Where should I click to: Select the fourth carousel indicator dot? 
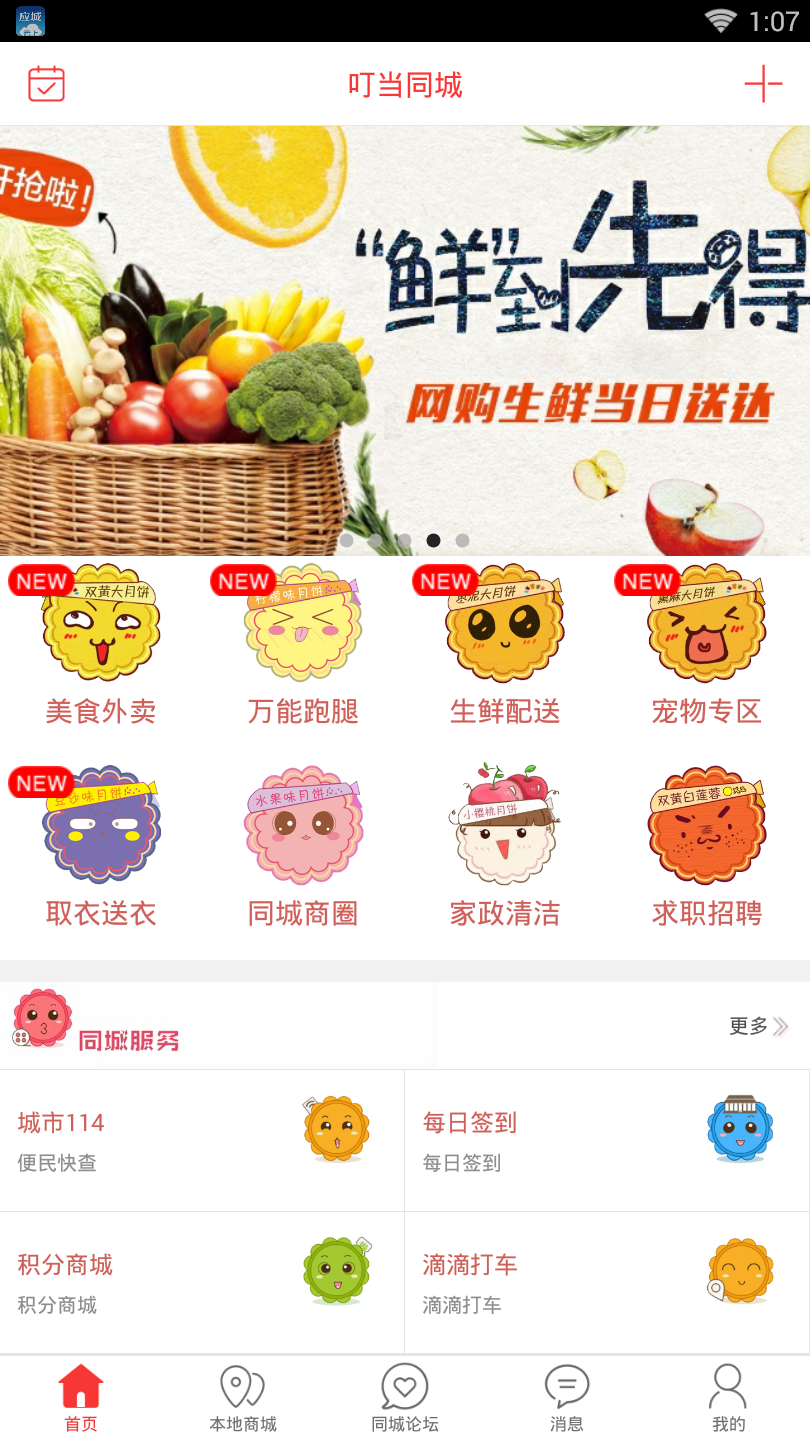pyautogui.click(x=433, y=539)
